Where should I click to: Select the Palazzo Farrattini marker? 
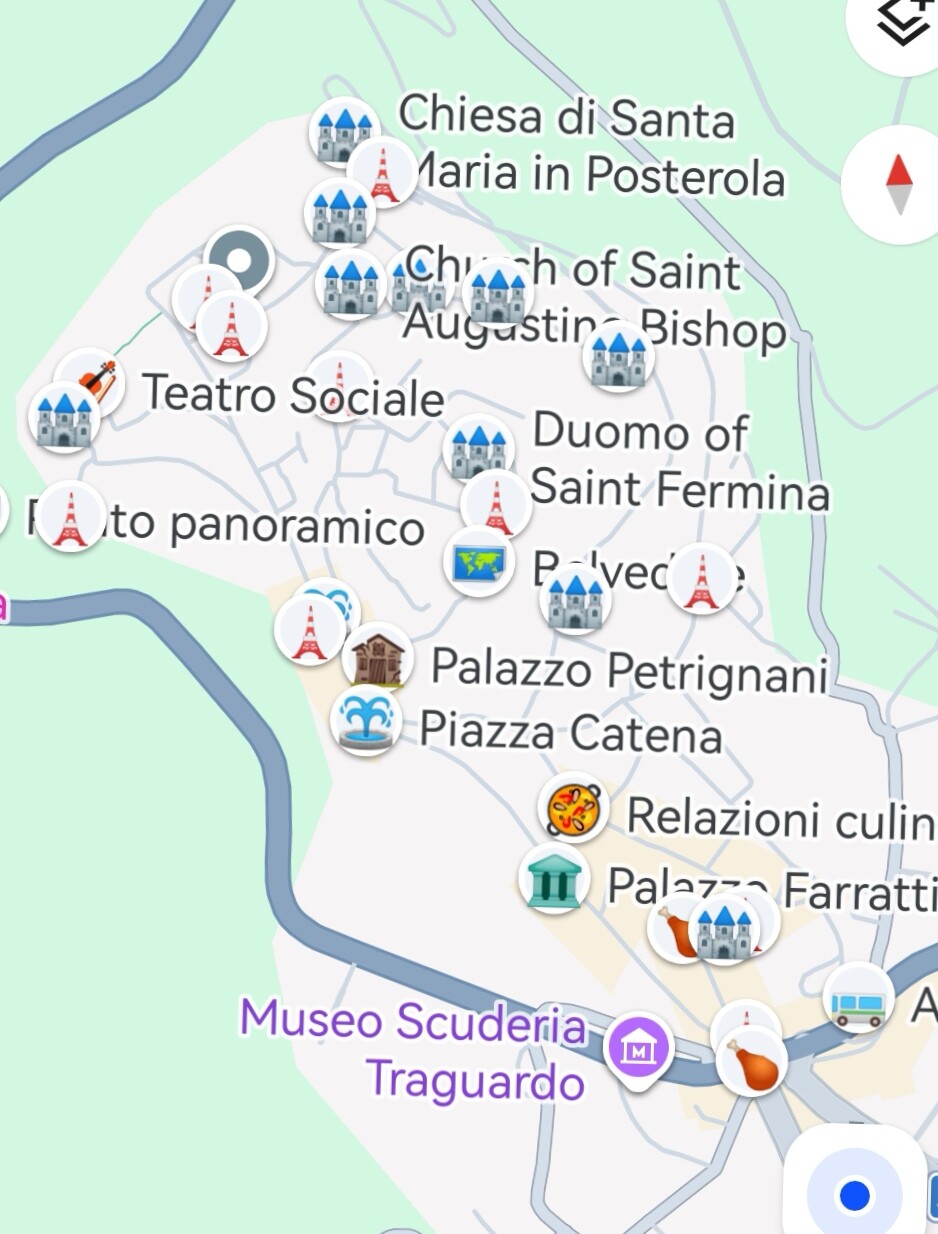(555, 879)
